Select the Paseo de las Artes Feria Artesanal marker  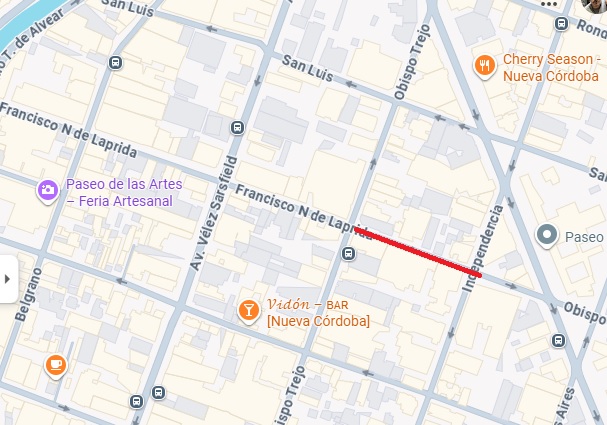47,190
